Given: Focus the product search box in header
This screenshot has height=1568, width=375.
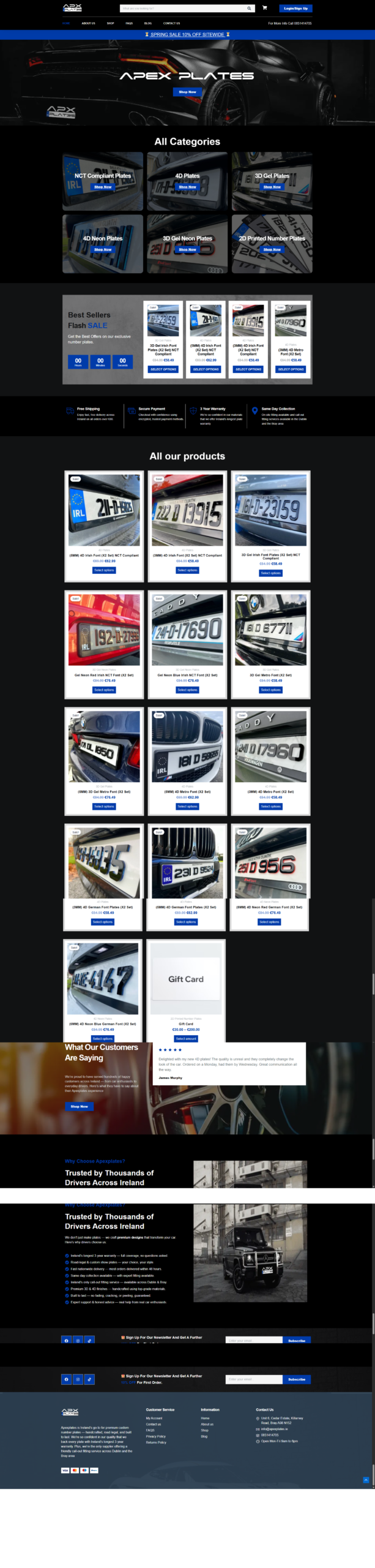Looking at the screenshot, I should [184, 9].
